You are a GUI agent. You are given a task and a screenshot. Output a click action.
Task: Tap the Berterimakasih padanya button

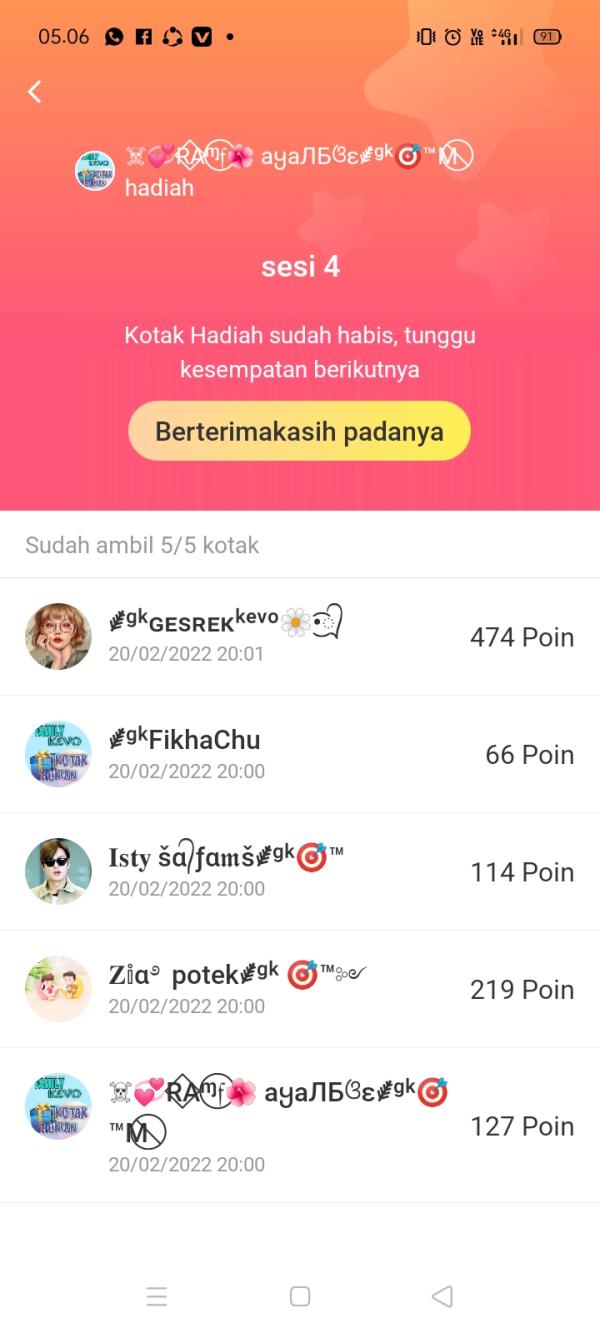tap(299, 432)
